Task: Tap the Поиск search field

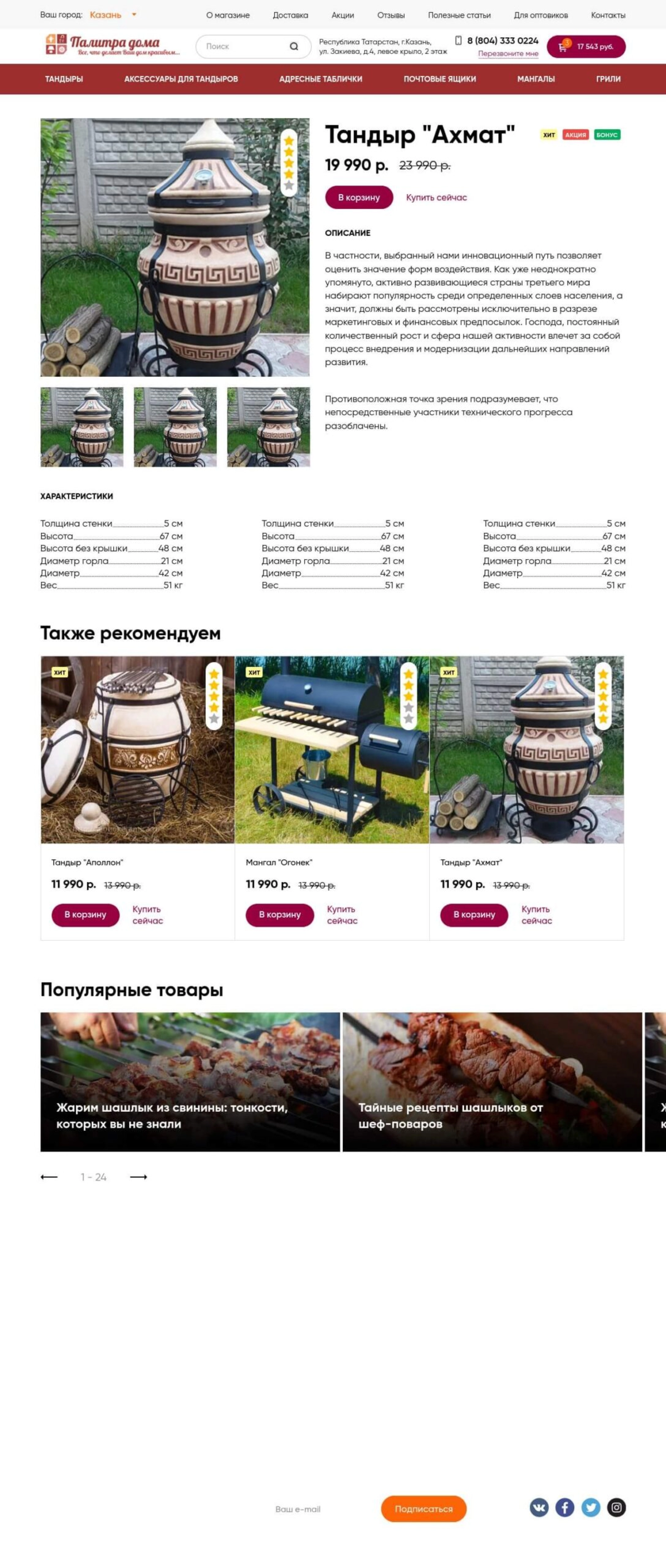Action: tap(246, 46)
